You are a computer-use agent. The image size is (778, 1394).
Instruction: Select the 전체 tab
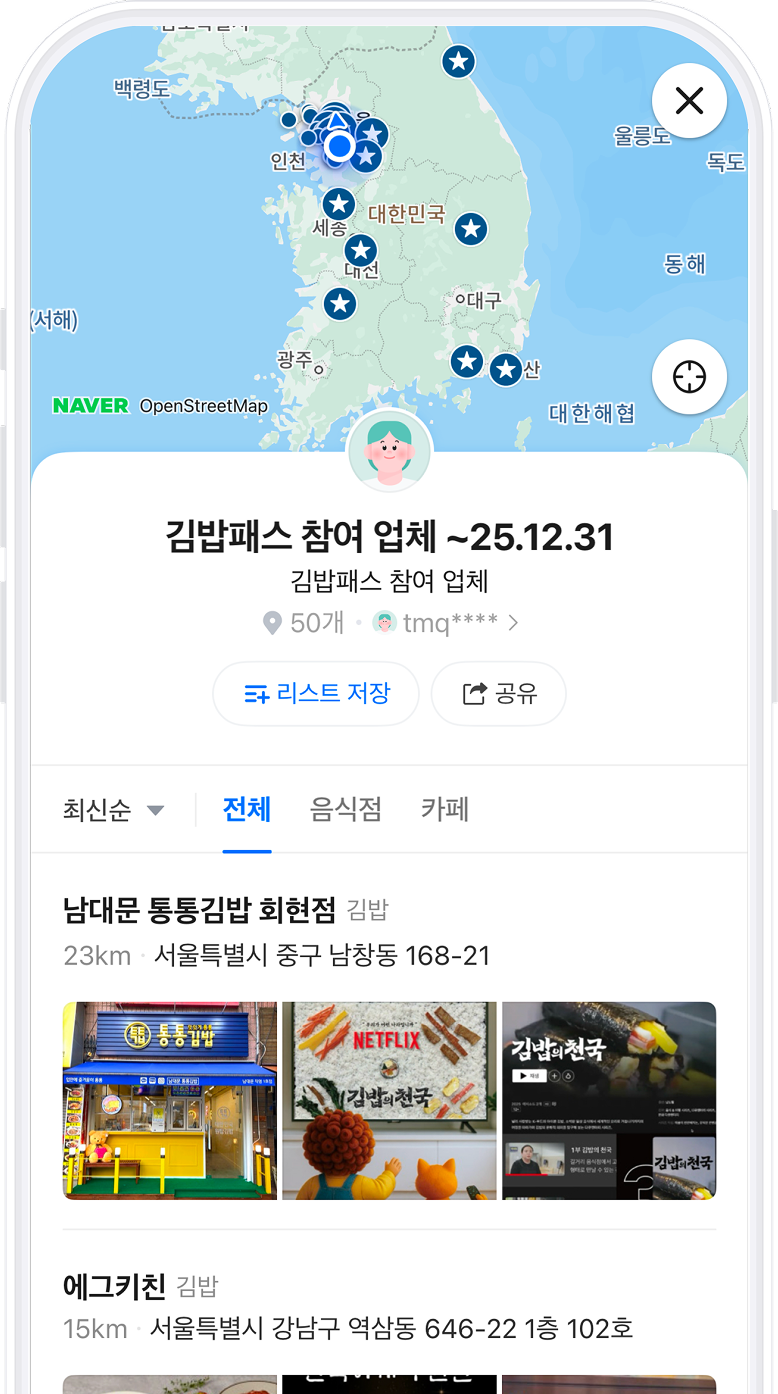click(x=246, y=810)
